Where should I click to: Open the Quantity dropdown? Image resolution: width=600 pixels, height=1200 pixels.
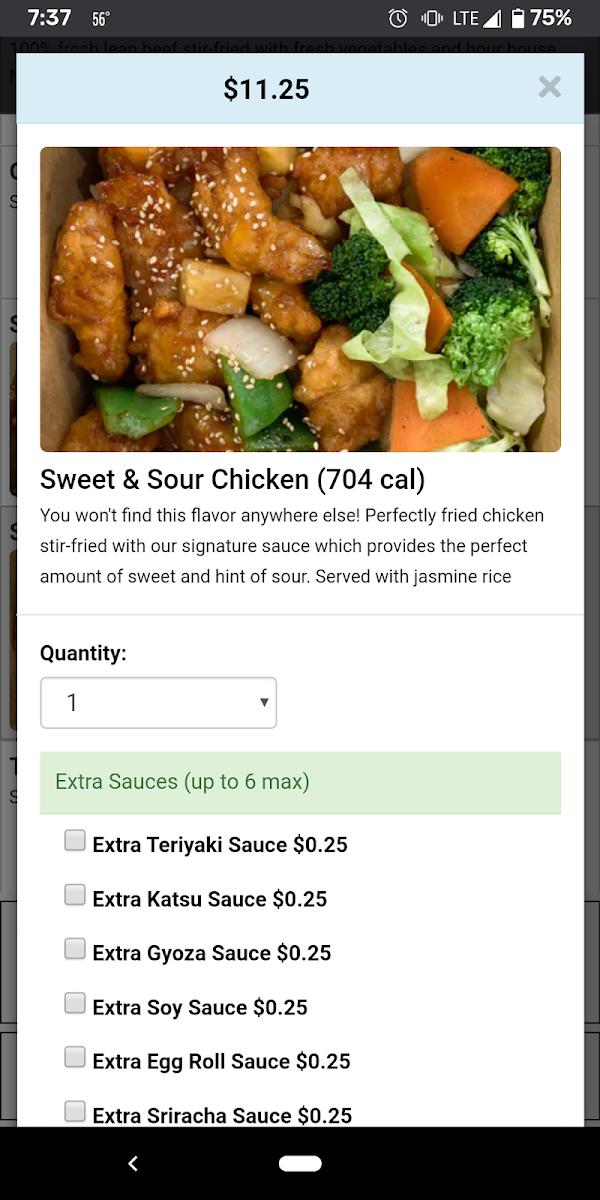[158, 703]
